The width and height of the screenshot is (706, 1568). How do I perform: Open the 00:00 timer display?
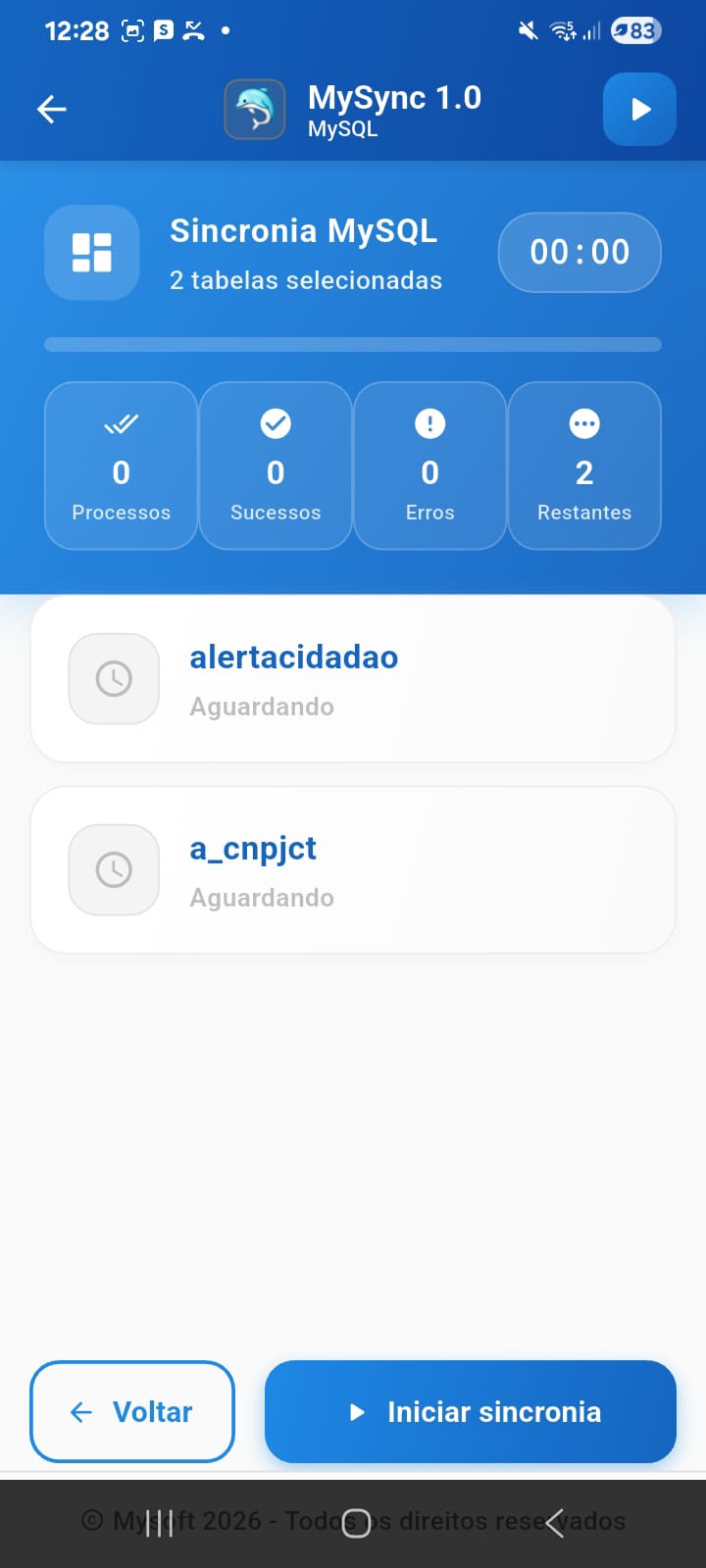tap(579, 253)
